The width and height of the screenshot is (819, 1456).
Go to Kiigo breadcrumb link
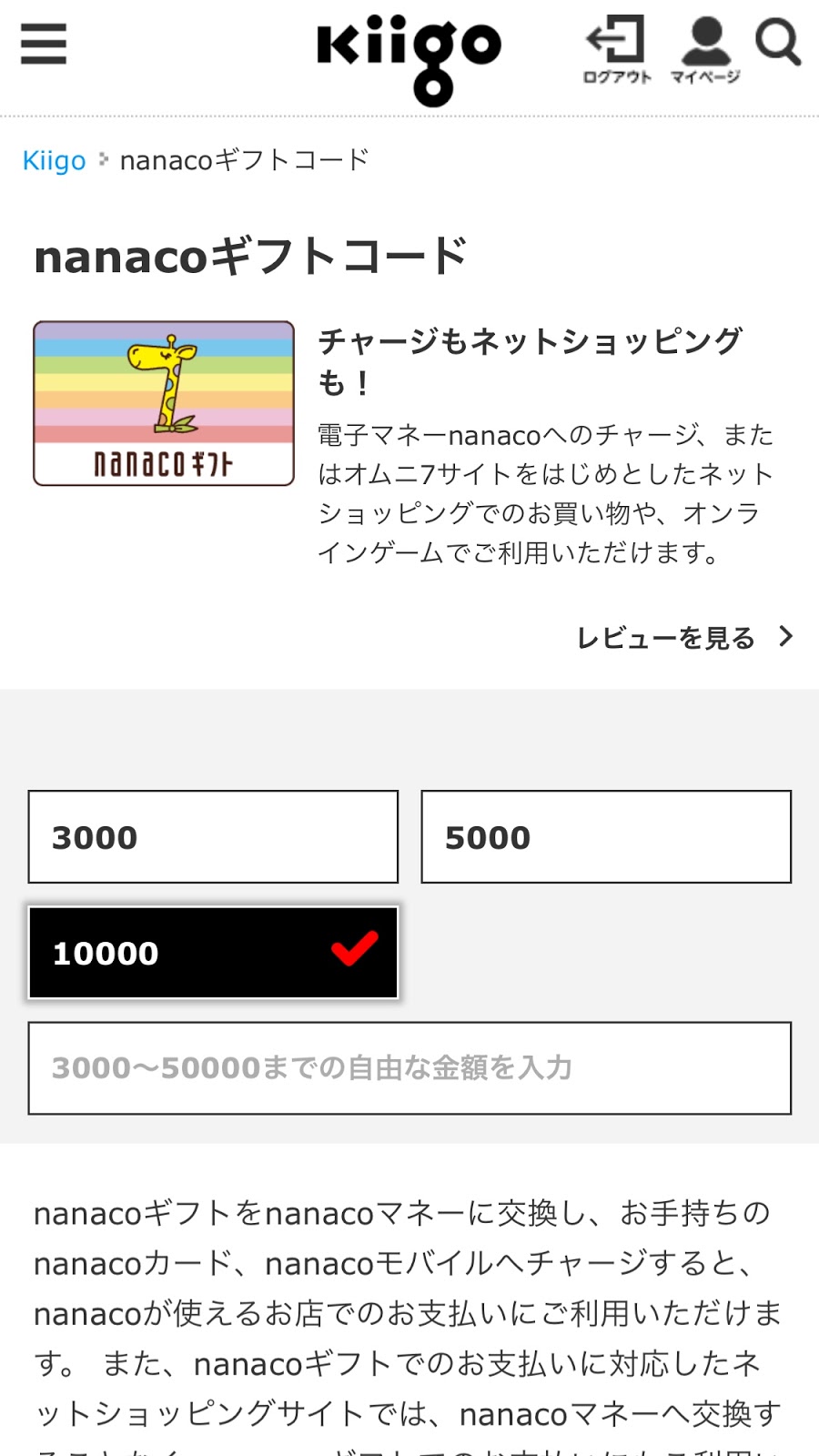[x=54, y=160]
